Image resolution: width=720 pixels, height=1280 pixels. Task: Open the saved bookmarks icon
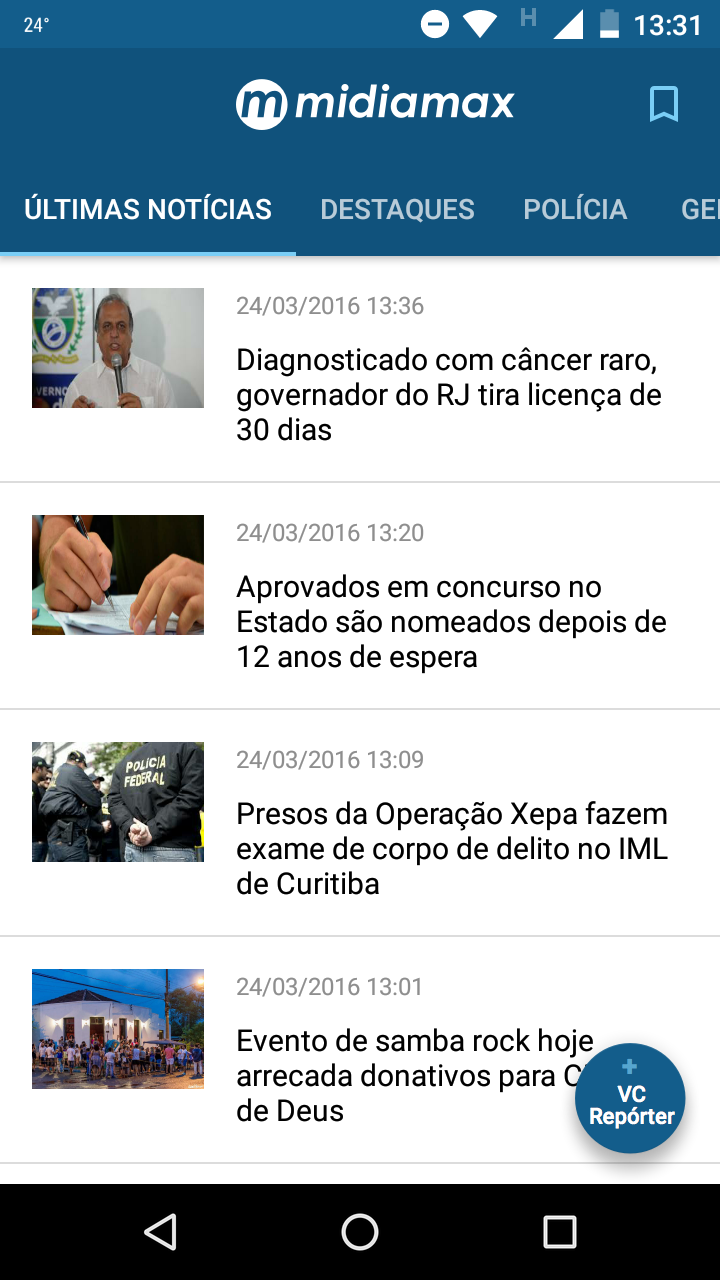tap(663, 104)
